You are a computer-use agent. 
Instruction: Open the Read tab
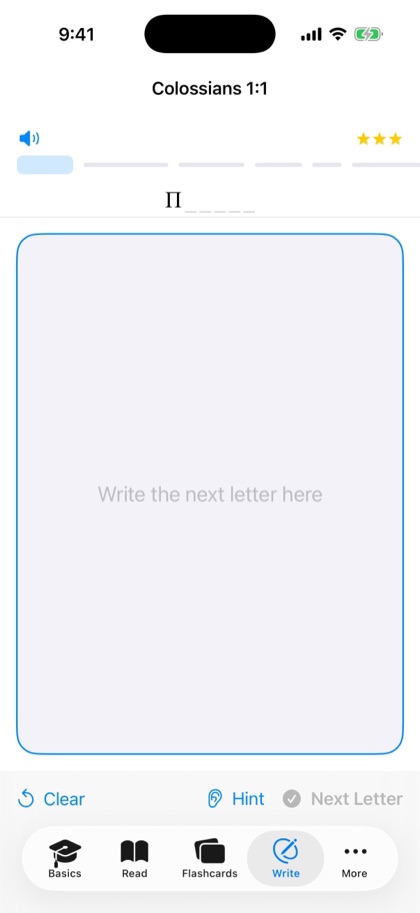click(135, 858)
